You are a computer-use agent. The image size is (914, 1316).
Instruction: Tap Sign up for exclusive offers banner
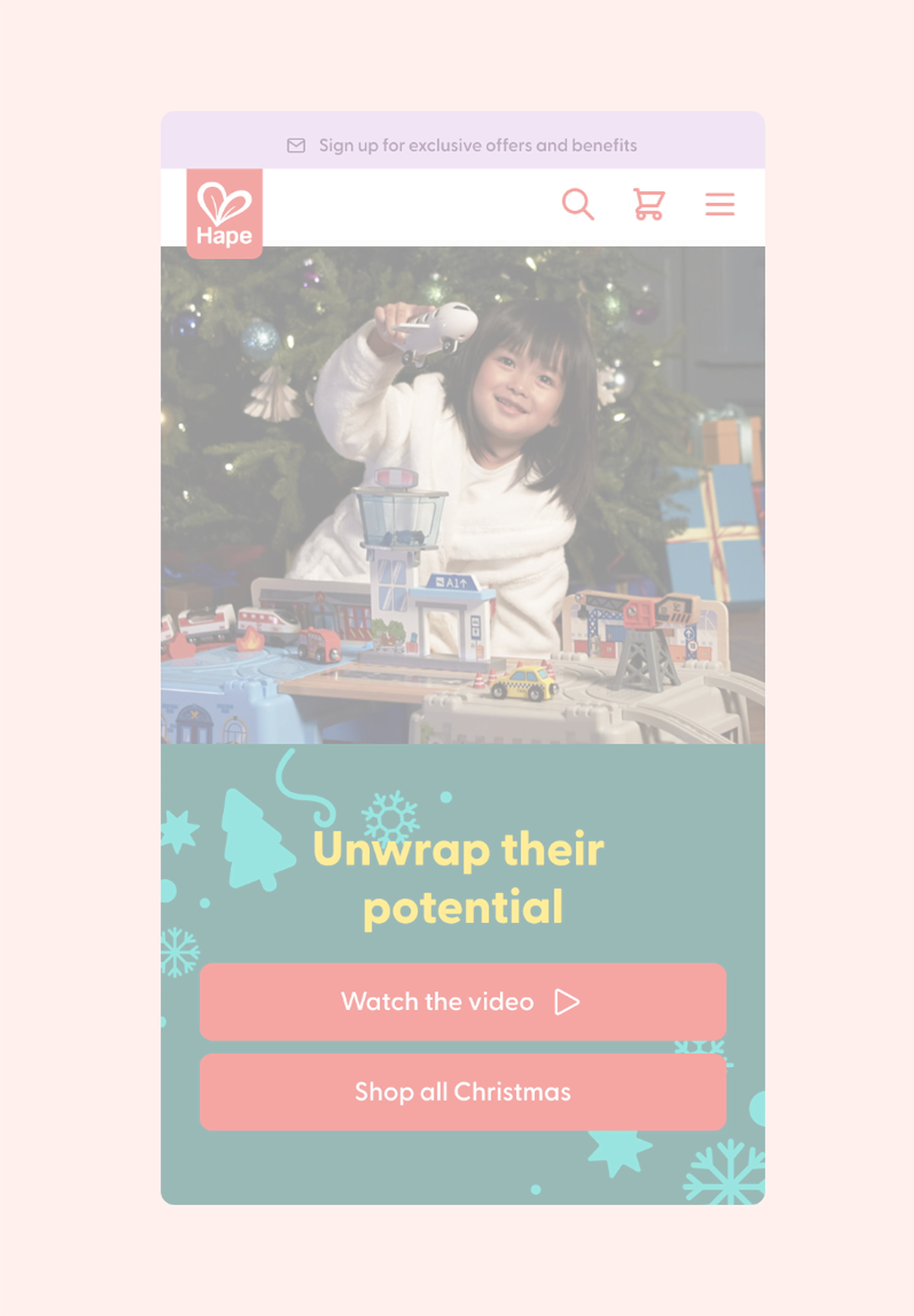(x=462, y=145)
